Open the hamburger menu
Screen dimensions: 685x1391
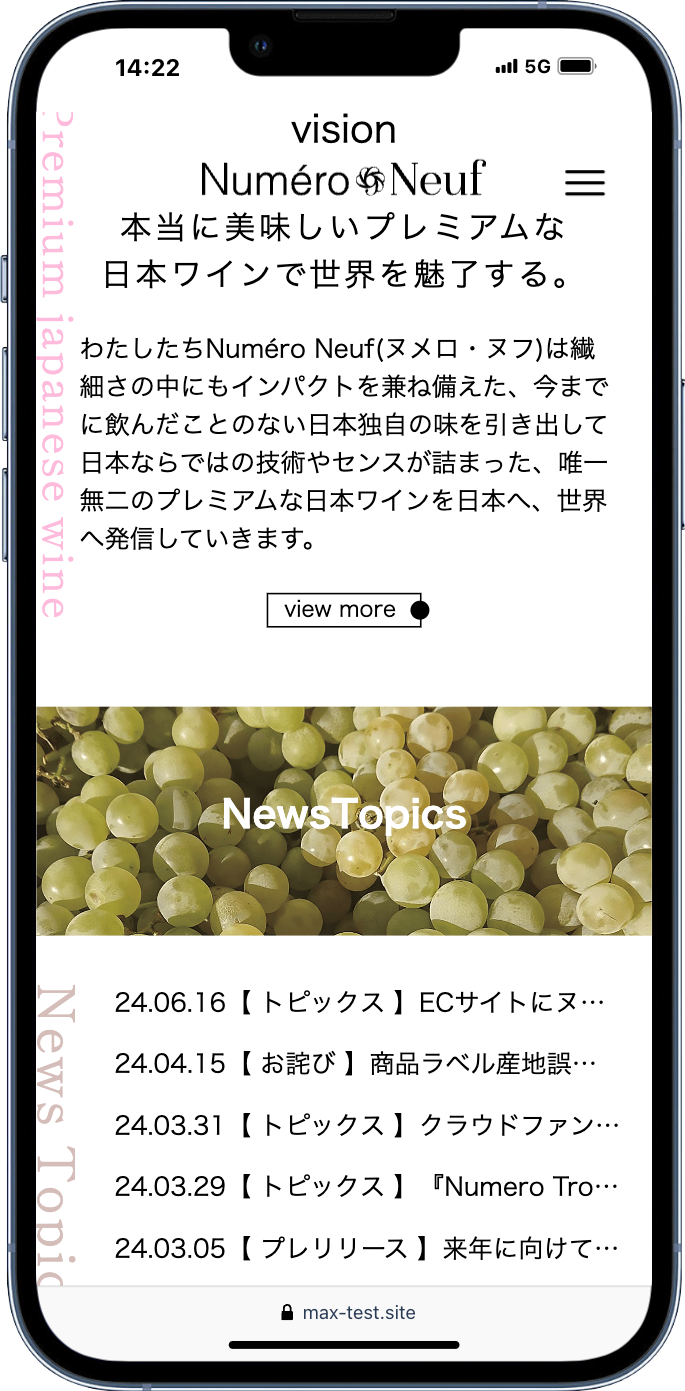click(585, 182)
